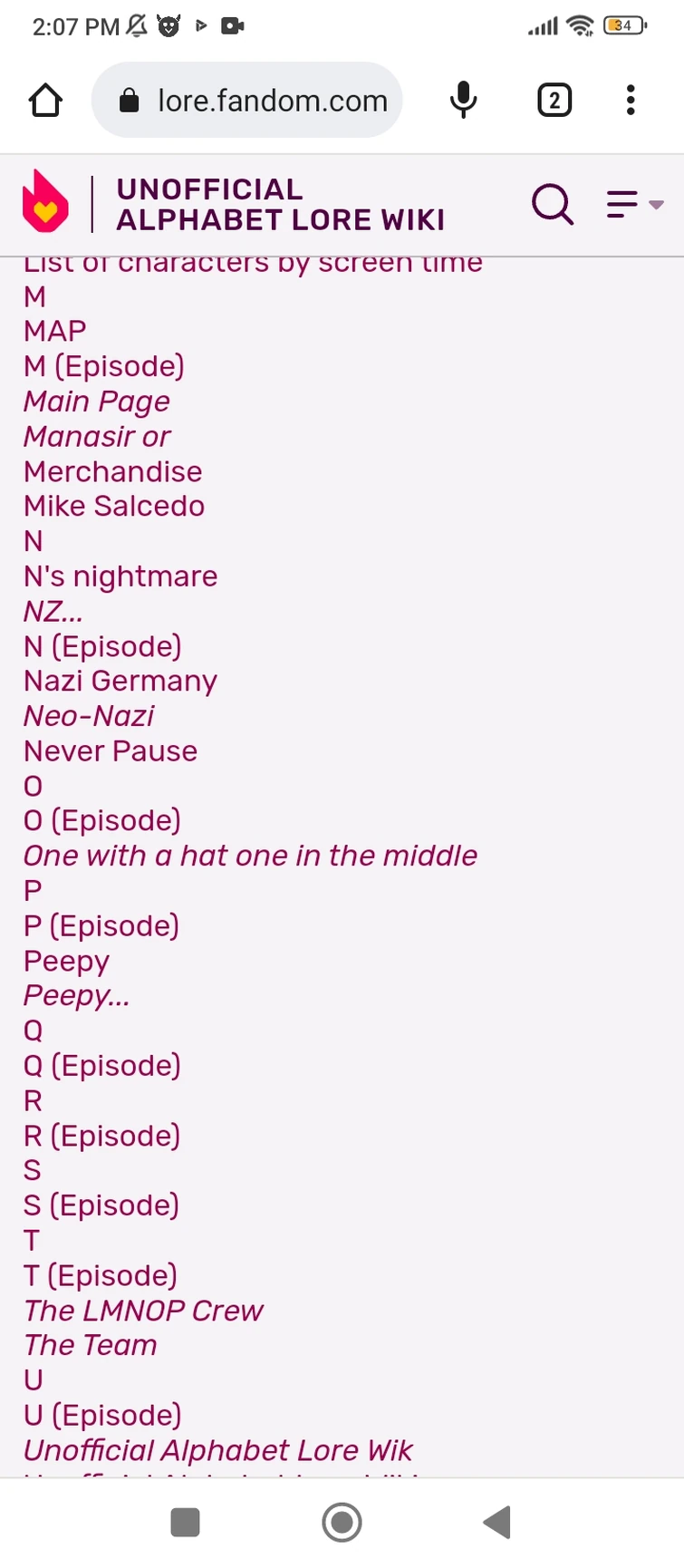The image size is (684, 1568).
Task: Open the Q (Episode) link
Action: click(102, 1065)
